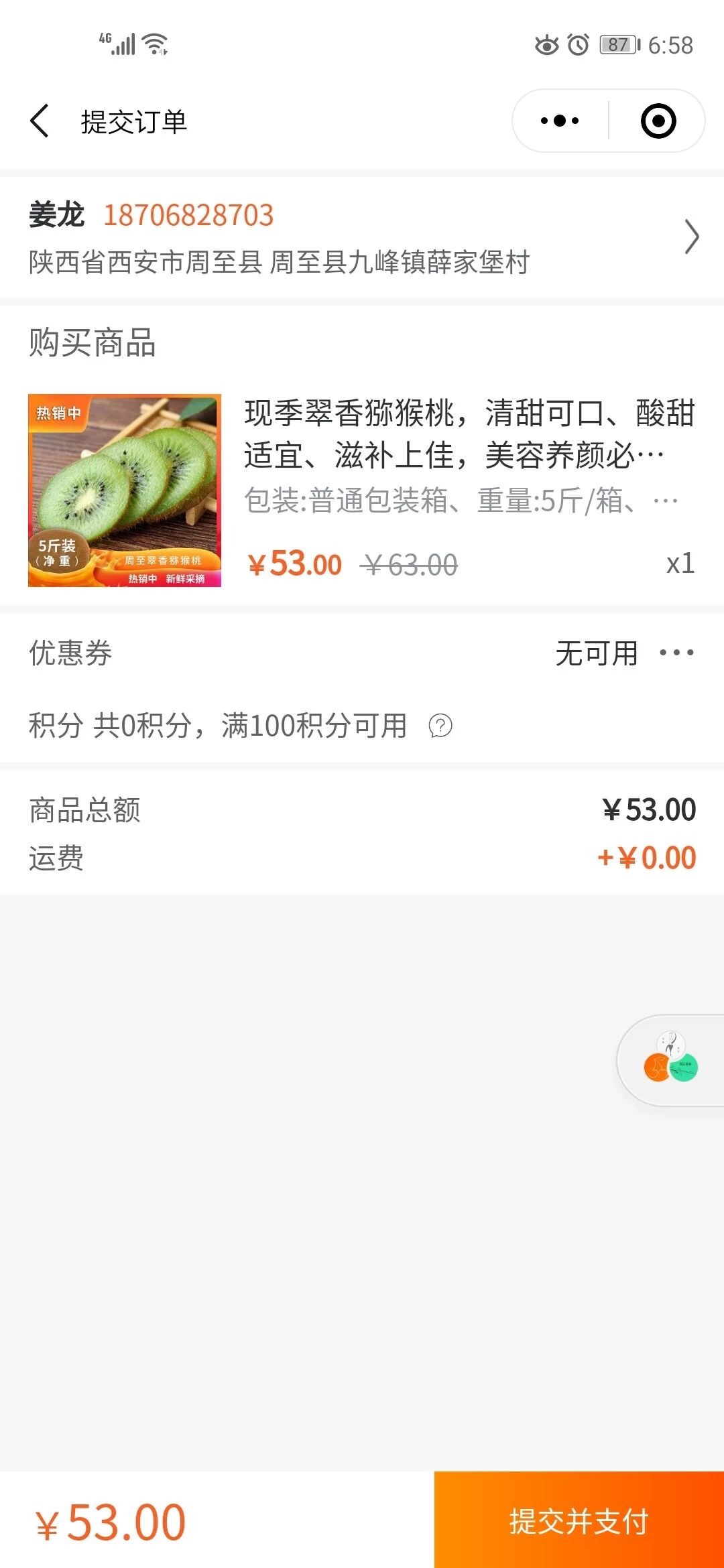Close the mini program with the circle button
Image resolution: width=724 pixels, height=1568 pixels.
[658, 121]
